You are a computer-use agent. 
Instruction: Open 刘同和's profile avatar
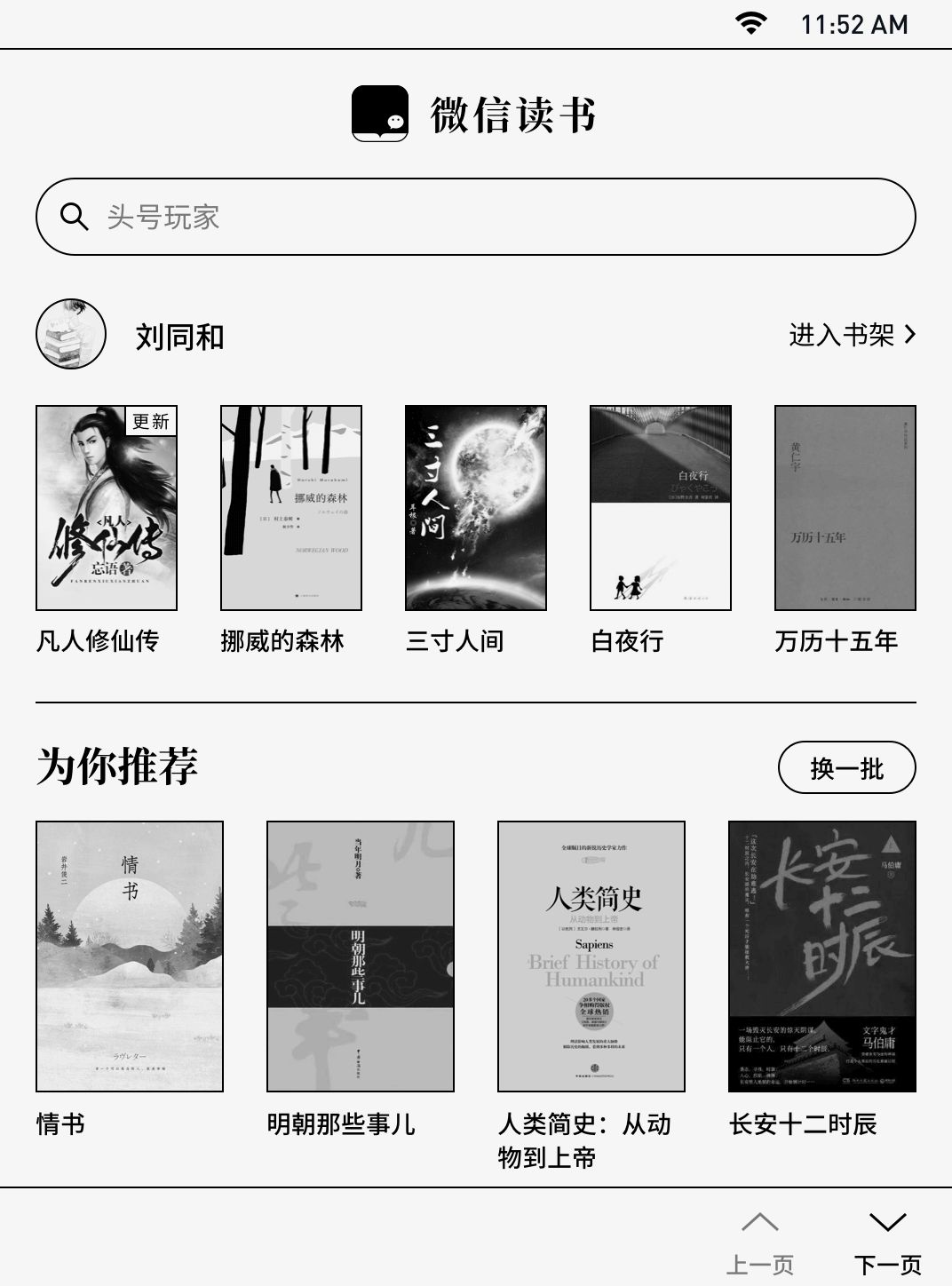point(71,335)
